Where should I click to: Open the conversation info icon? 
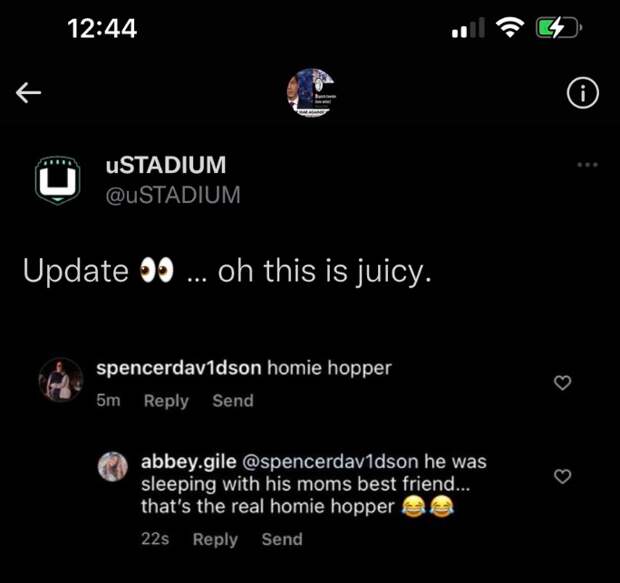[582, 93]
